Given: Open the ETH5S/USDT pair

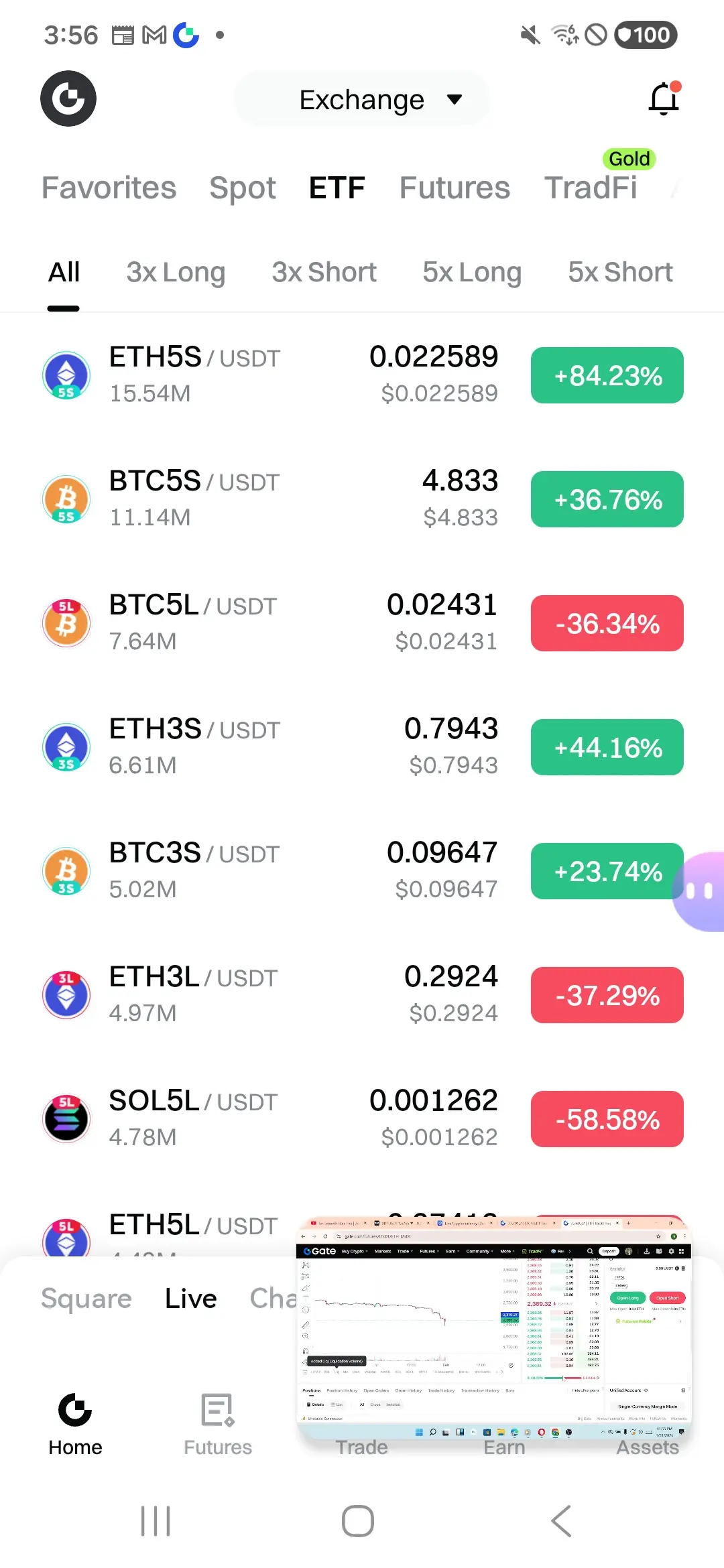Looking at the screenshot, I should pyautogui.click(x=268, y=375).
